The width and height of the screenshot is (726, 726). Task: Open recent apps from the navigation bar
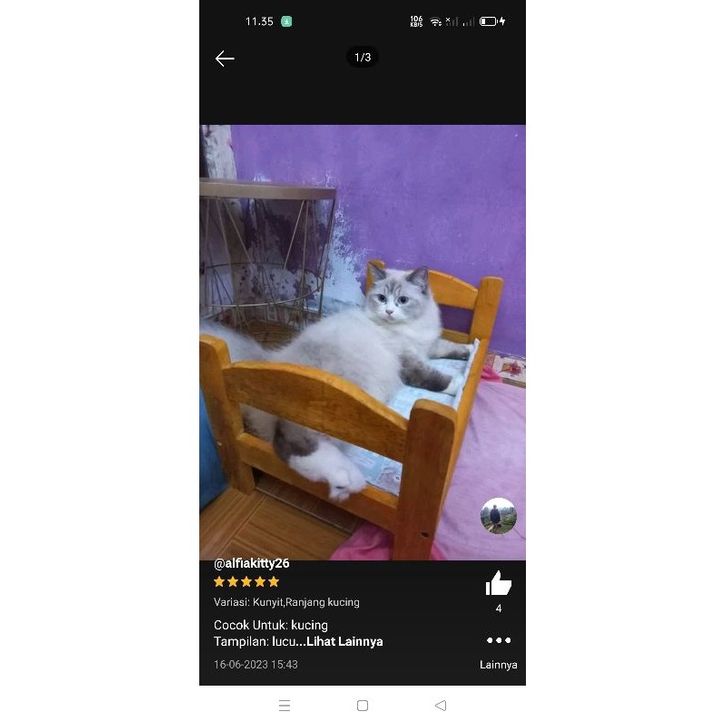pyautogui.click(x=284, y=705)
